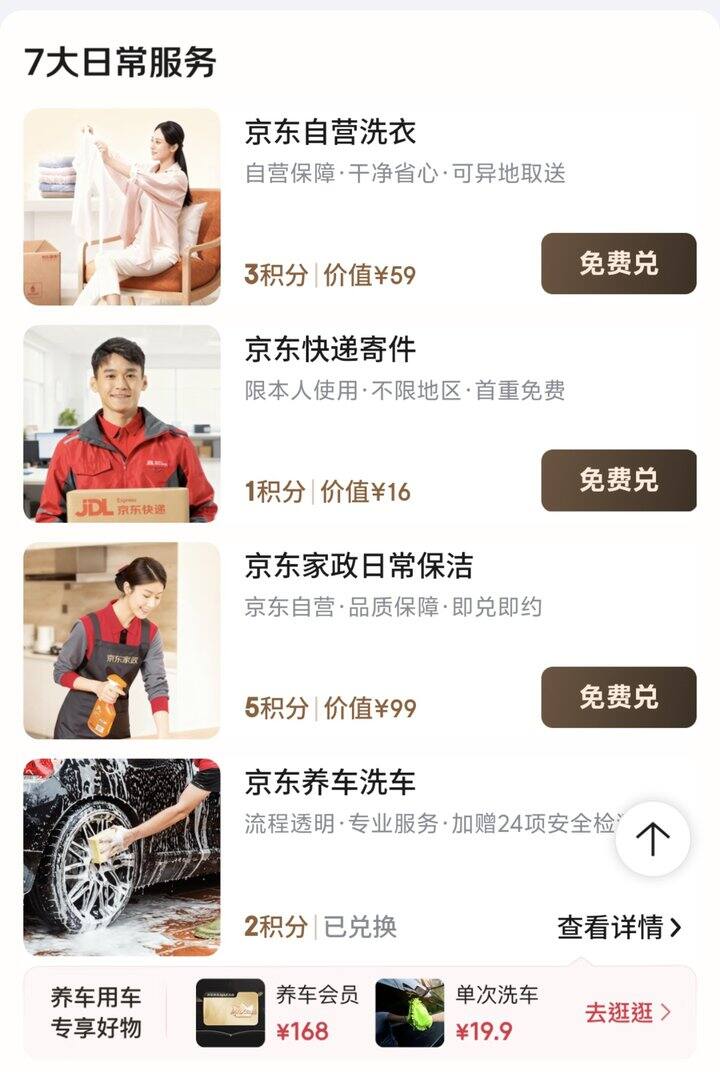Open the 养车会员 ¥168 product
The image size is (720, 1072).
pos(280,1013)
